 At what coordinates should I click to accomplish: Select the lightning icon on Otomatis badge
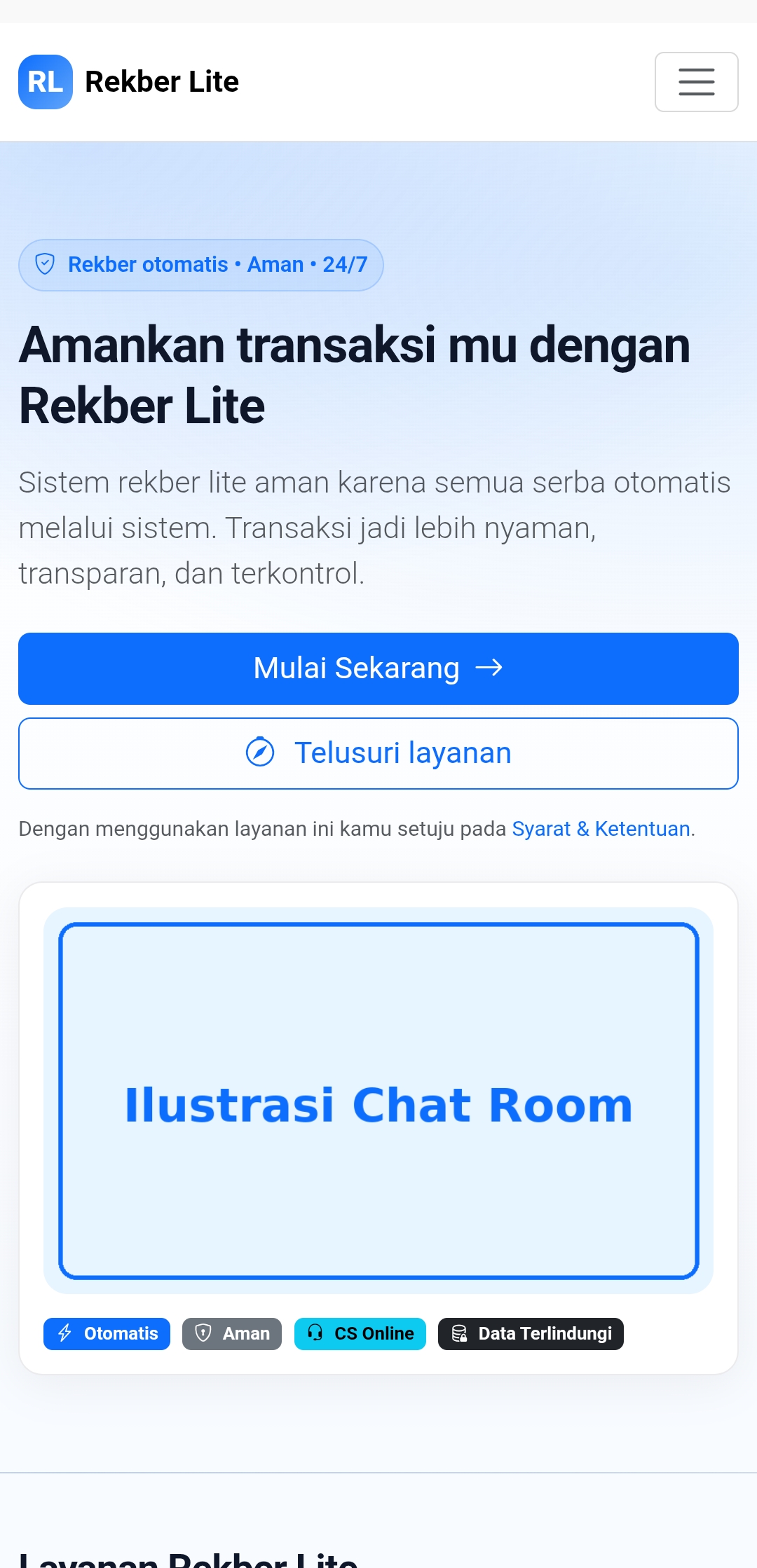(67, 1333)
